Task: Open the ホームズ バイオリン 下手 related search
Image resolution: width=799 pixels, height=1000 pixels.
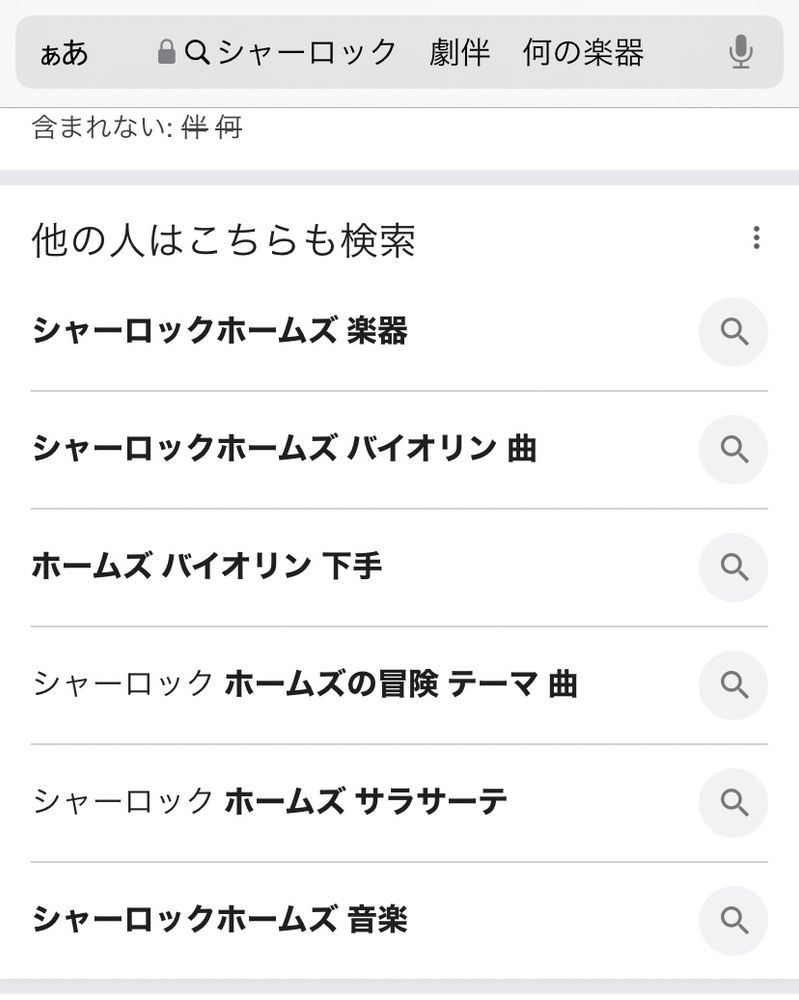Action: click(x=207, y=567)
